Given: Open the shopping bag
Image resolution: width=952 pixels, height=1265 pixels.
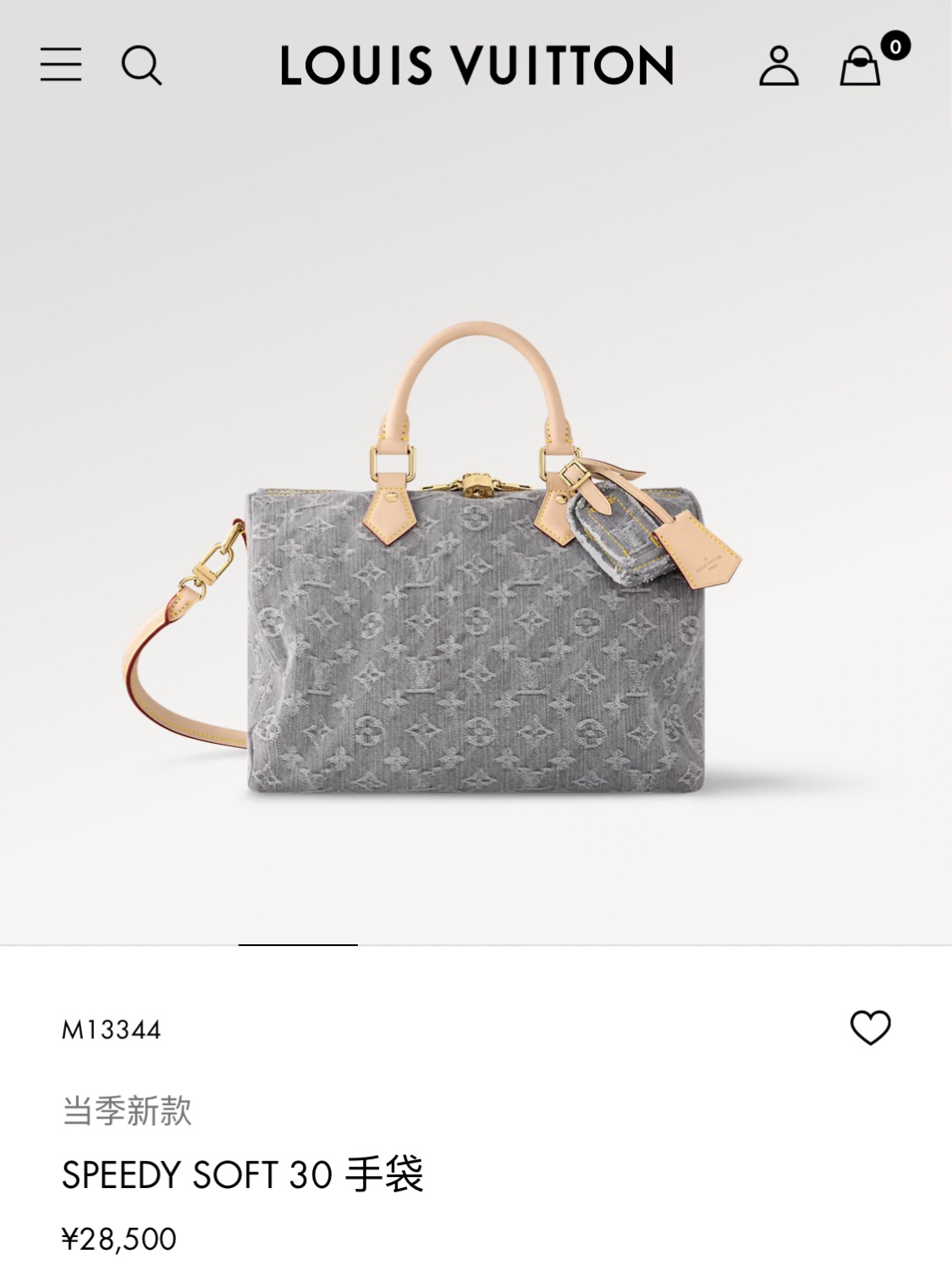Looking at the screenshot, I should (861, 65).
